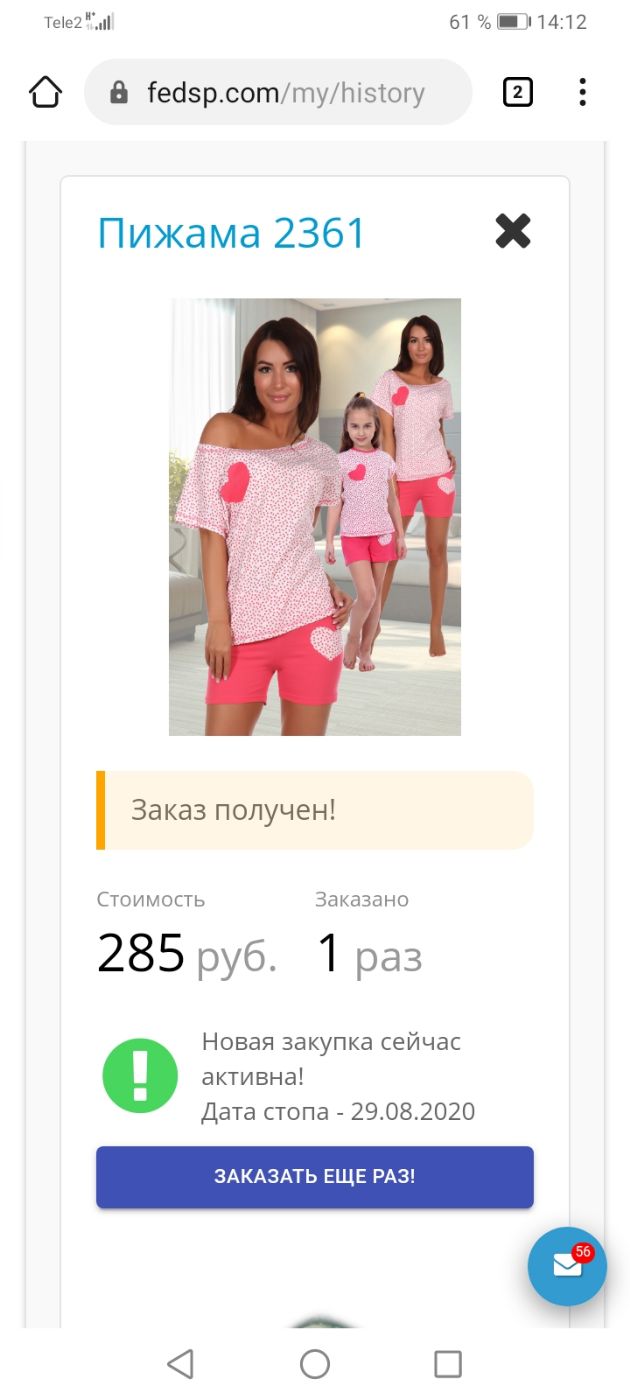Open the Пижама 2361 title link
This screenshot has width=630, height=1400.
231,233
